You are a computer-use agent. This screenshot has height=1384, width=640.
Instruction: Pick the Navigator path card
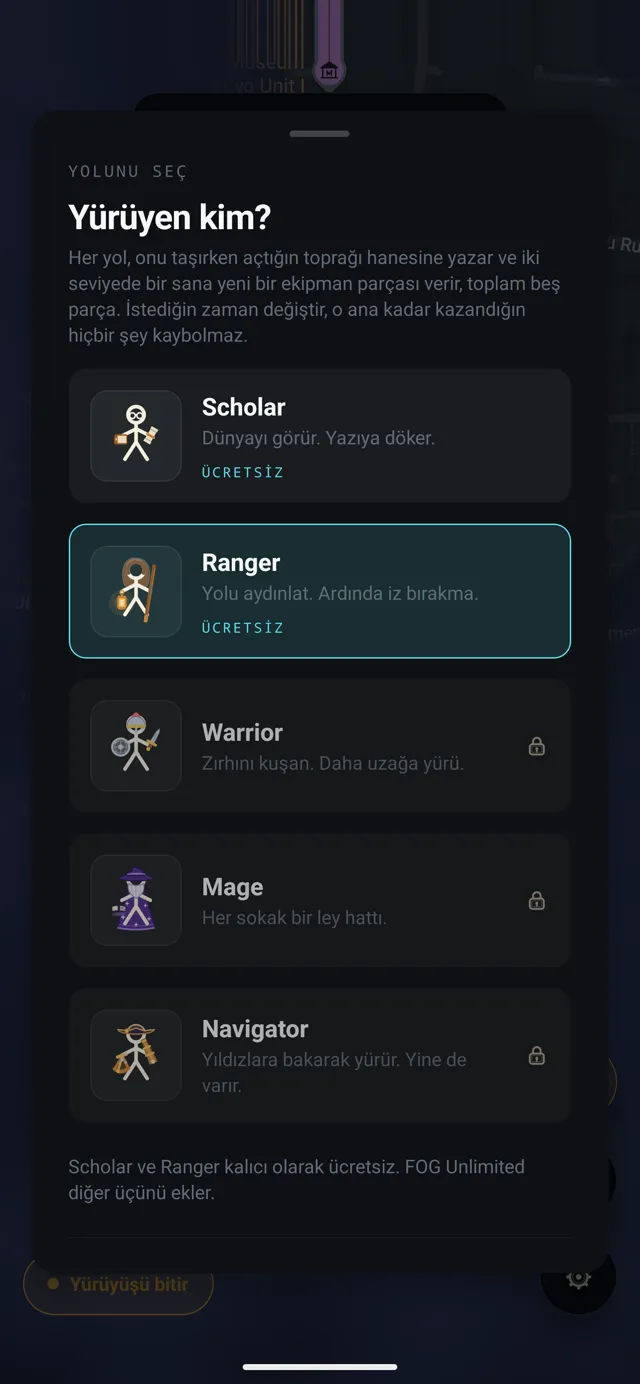pyautogui.click(x=320, y=1056)
